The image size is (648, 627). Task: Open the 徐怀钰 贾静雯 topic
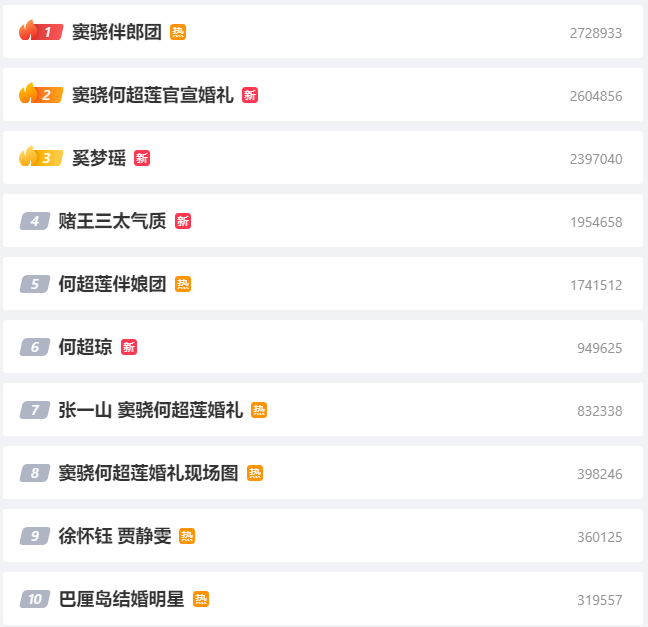tap(114, 536)
